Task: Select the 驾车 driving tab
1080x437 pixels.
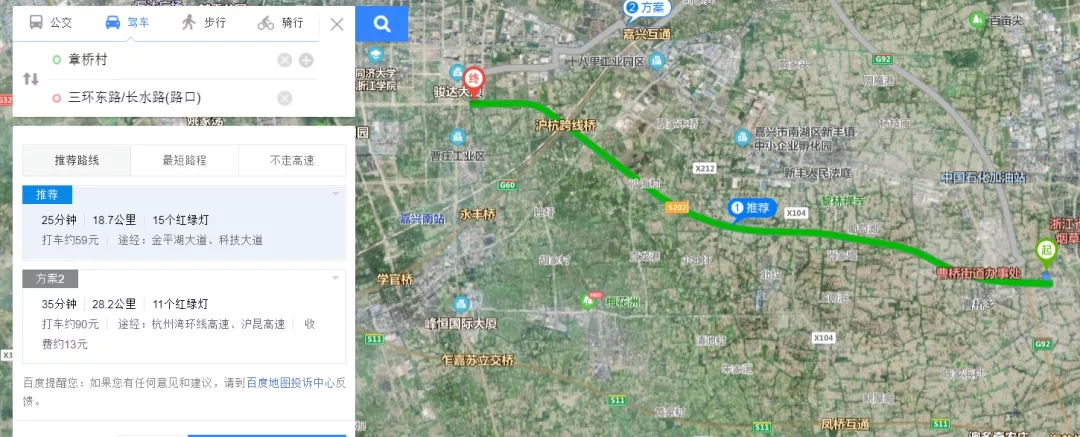Action: coord(126,22)
